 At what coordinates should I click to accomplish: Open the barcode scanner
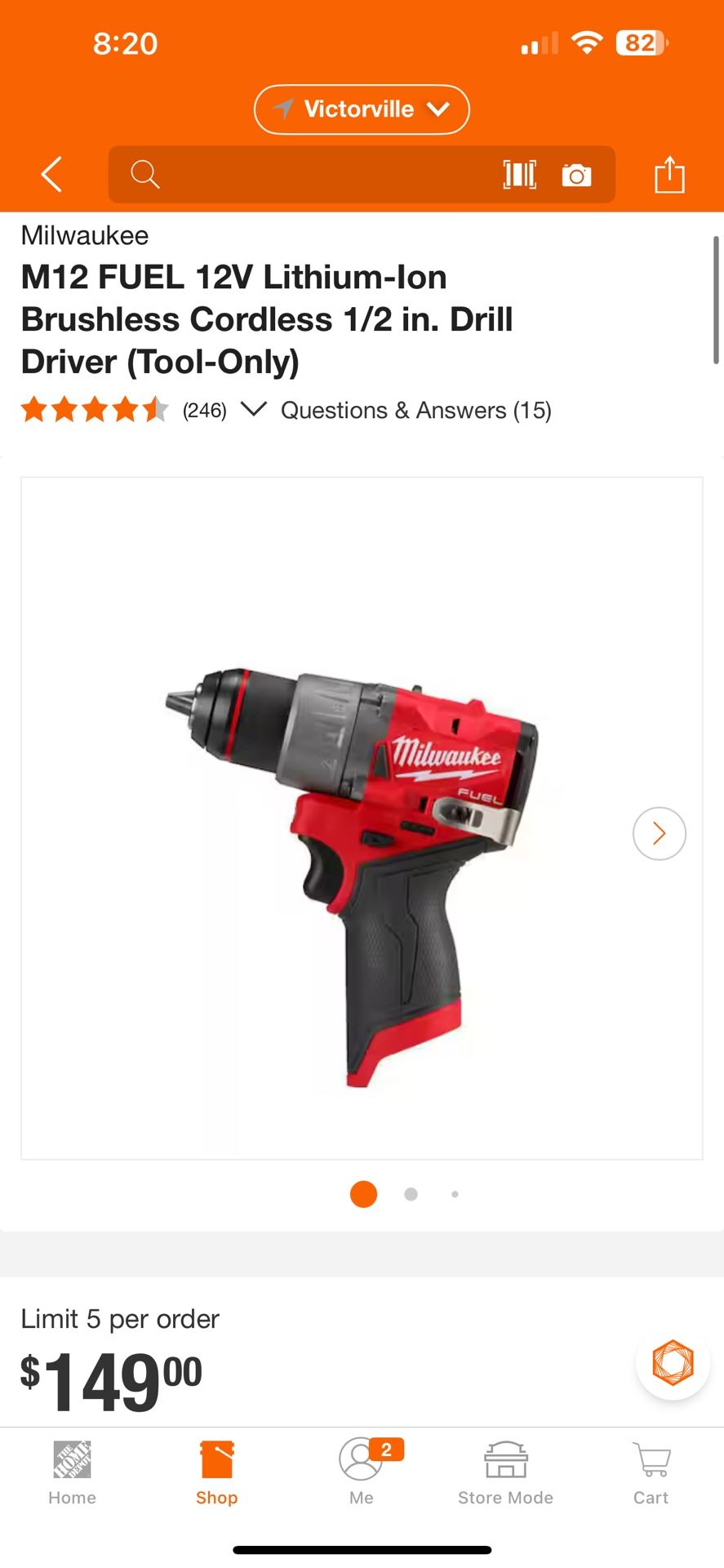click(x=520, y=174)
